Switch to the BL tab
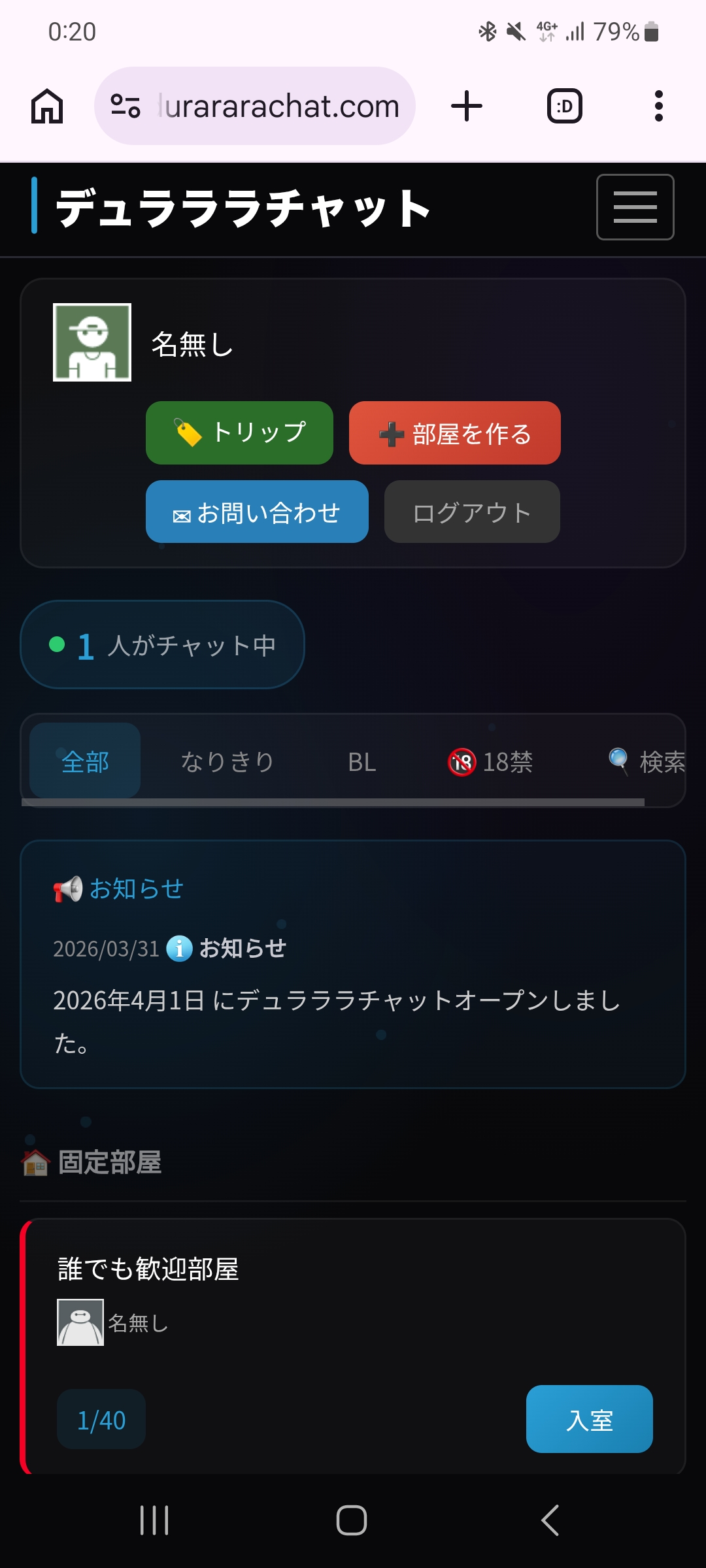This screenshot has width=706, height=1568. 361,761
